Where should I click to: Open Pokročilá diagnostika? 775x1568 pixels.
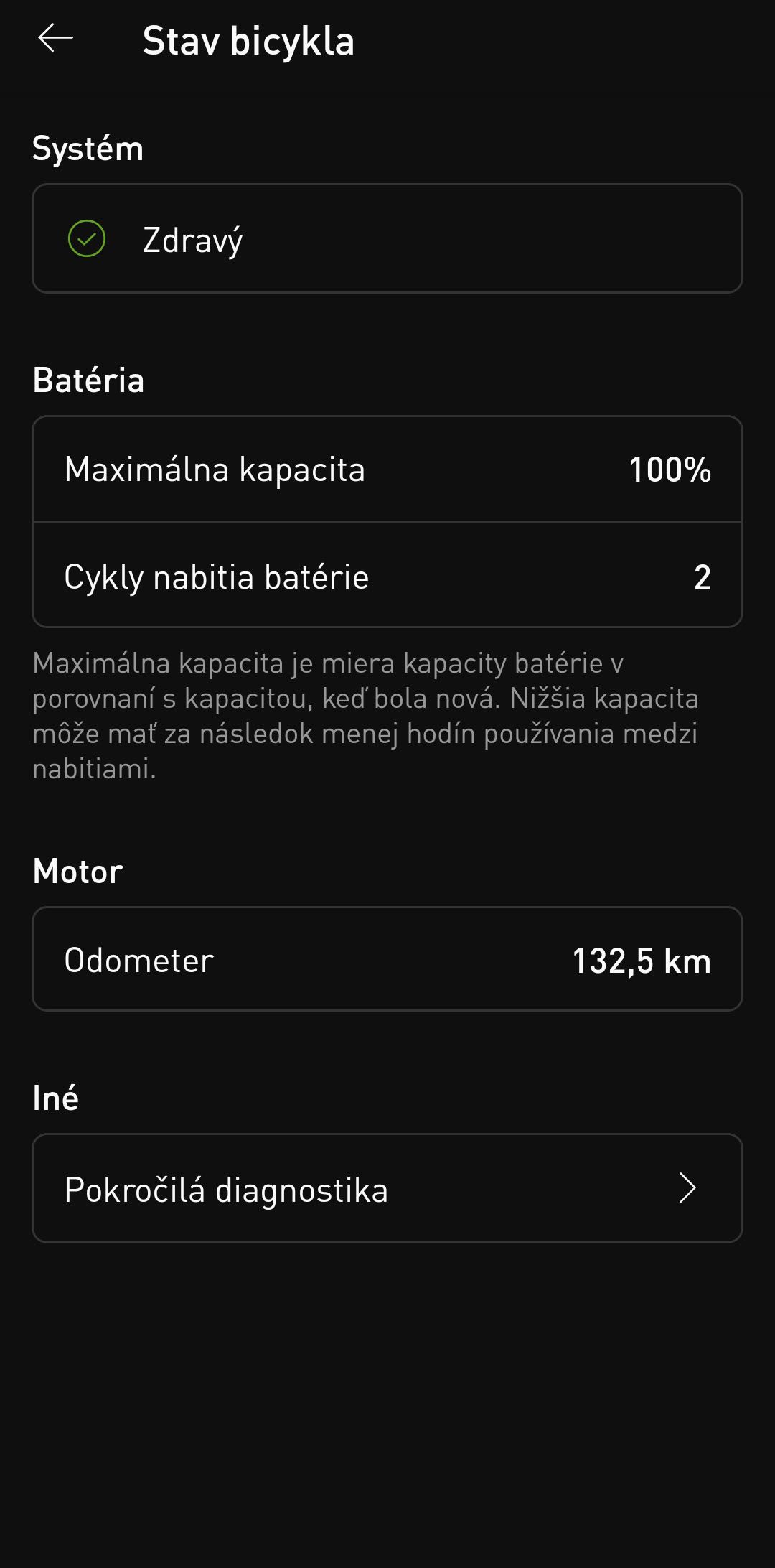coord(387,1188)
